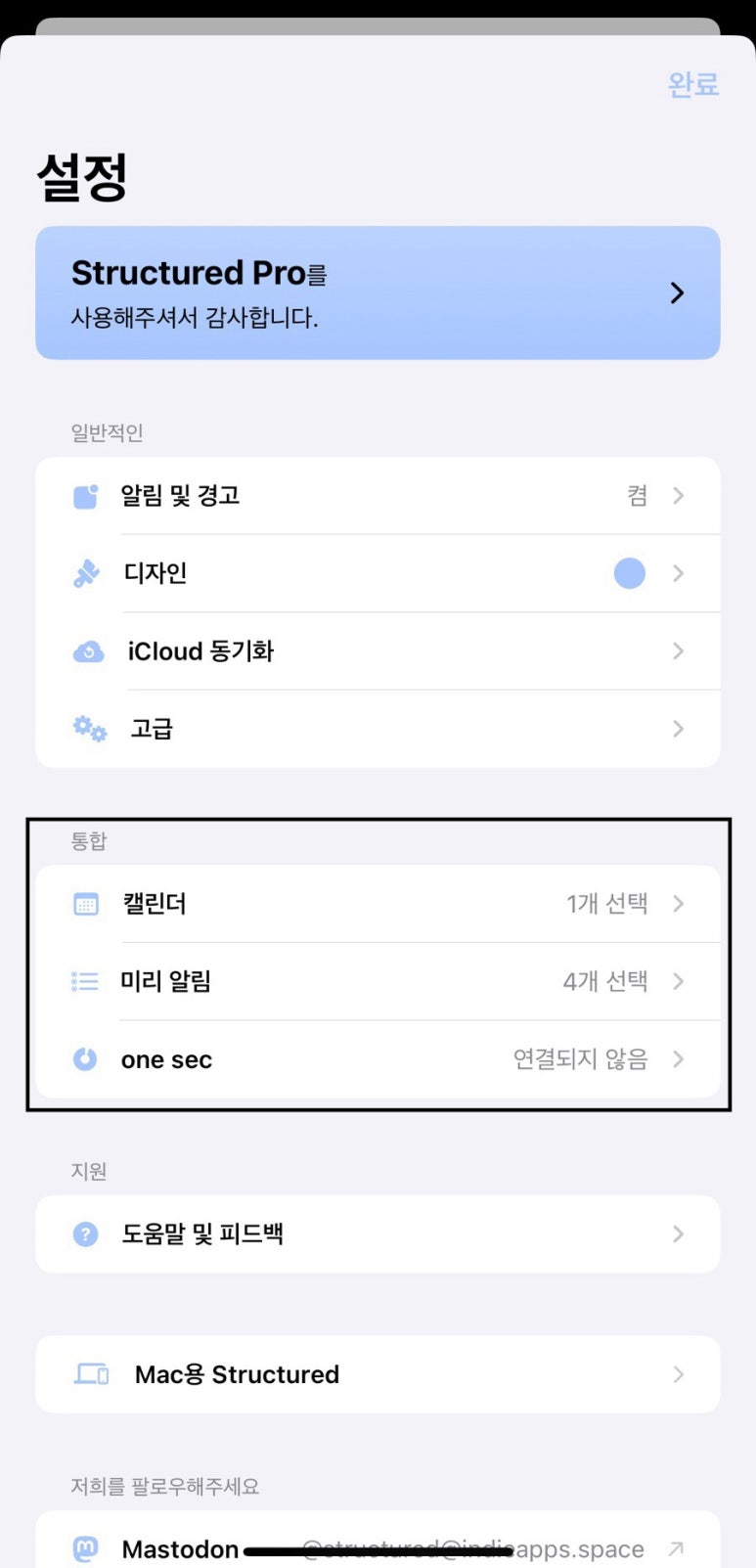Open Mac용 Structured
Image resolution: width=756 pixels, height=1568 pixels.
pos(378,1374)
